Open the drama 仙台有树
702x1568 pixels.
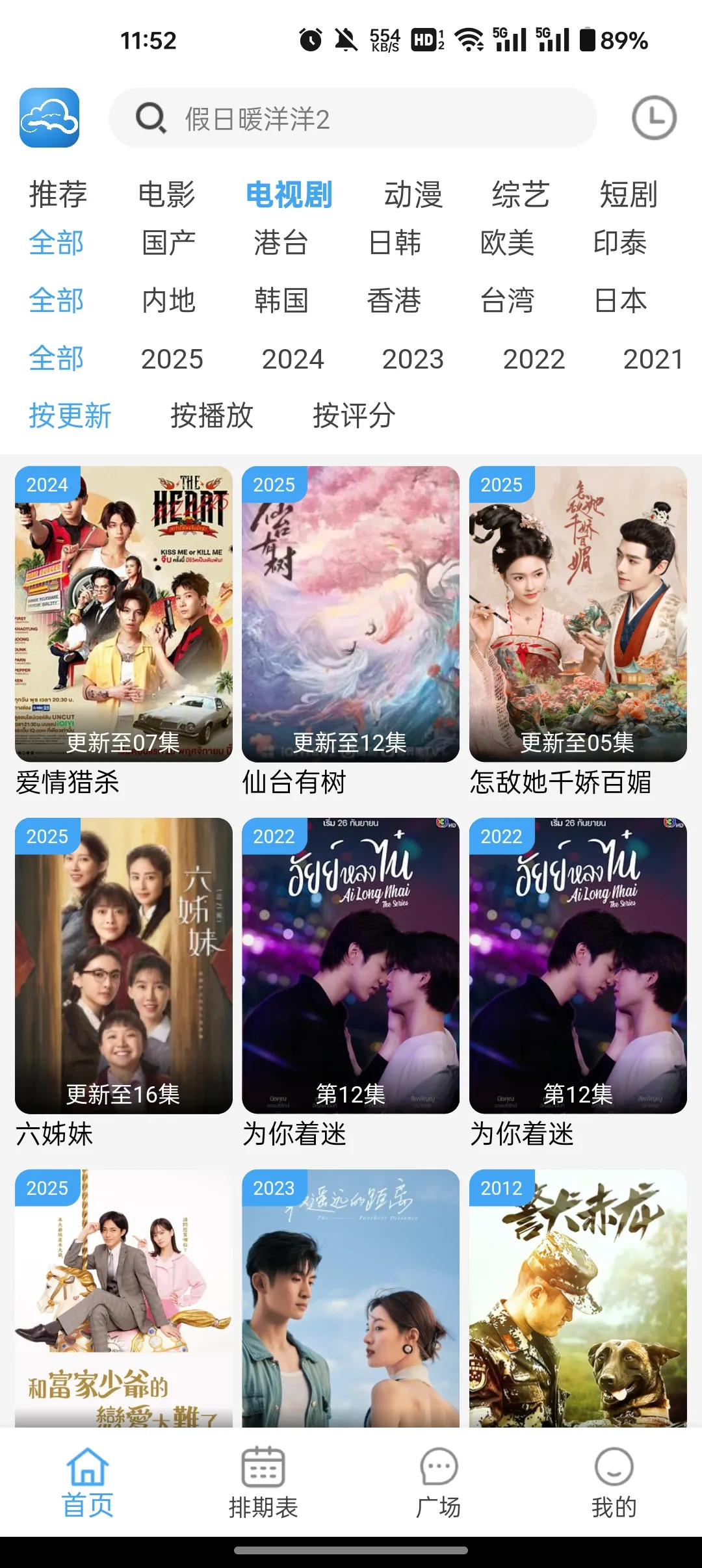point(350,614)
